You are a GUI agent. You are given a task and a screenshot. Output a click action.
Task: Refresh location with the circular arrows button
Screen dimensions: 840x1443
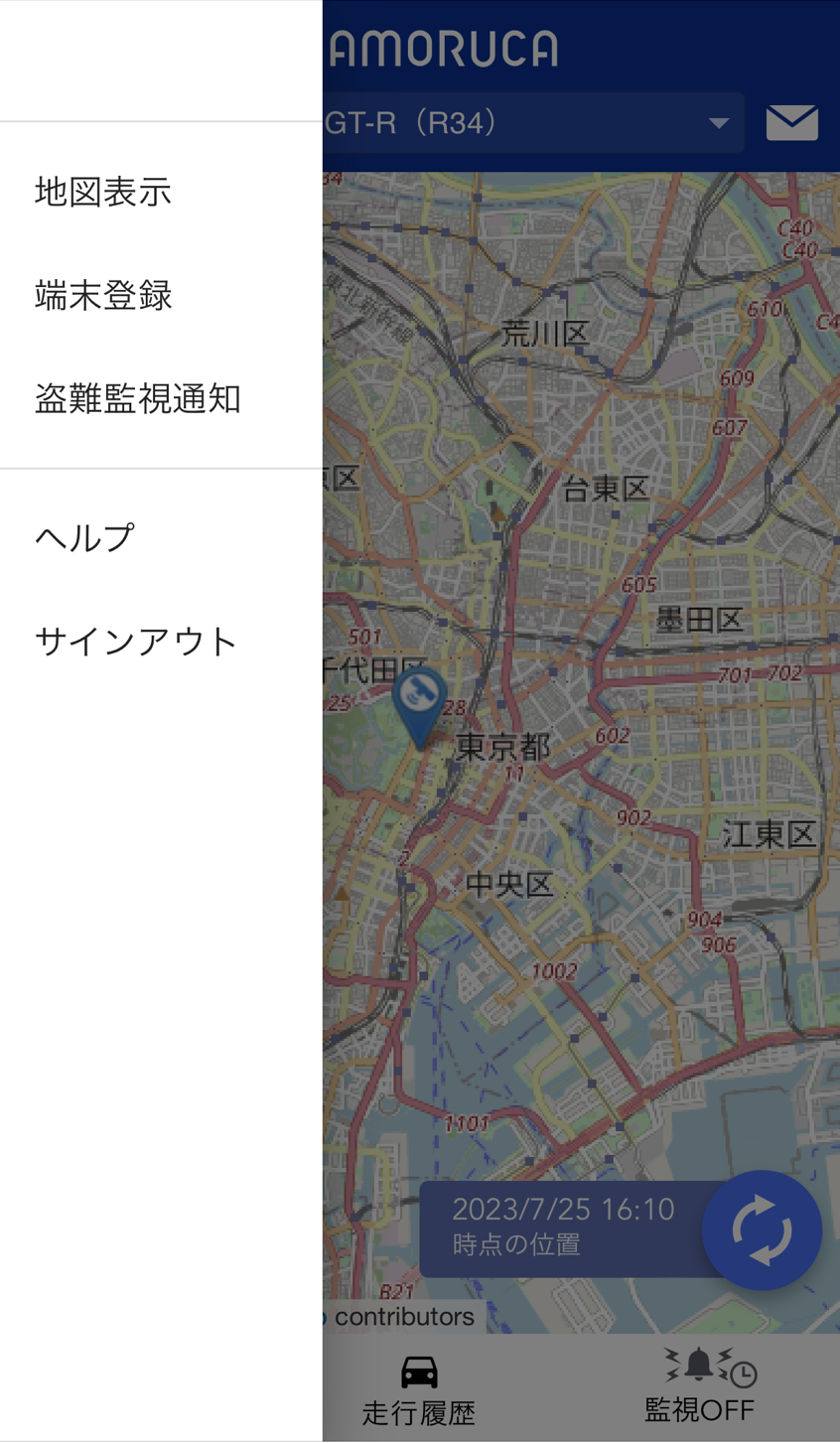pyautogui.click(x=762, y=1230)
